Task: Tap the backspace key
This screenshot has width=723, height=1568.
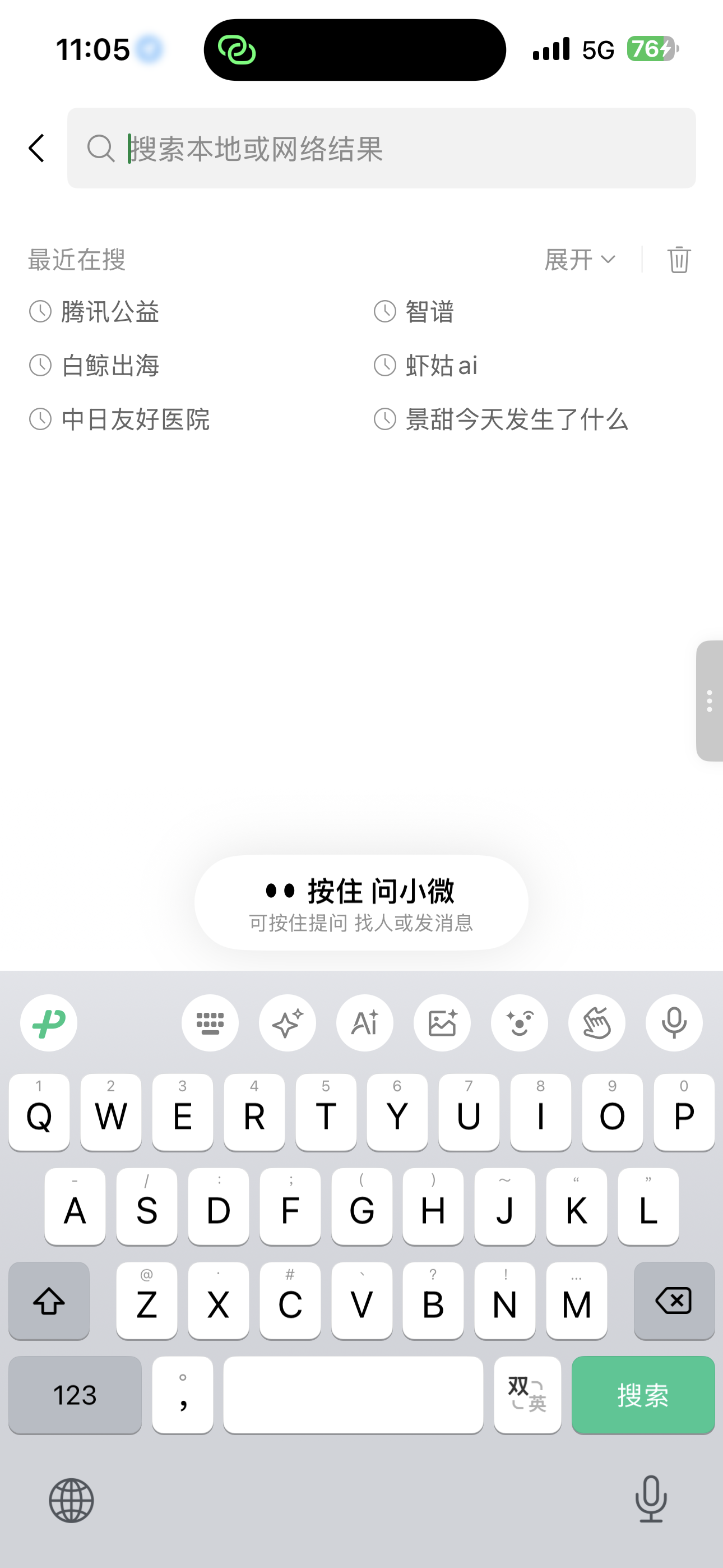Action: pyautogui.click(x=674, y=1301)
